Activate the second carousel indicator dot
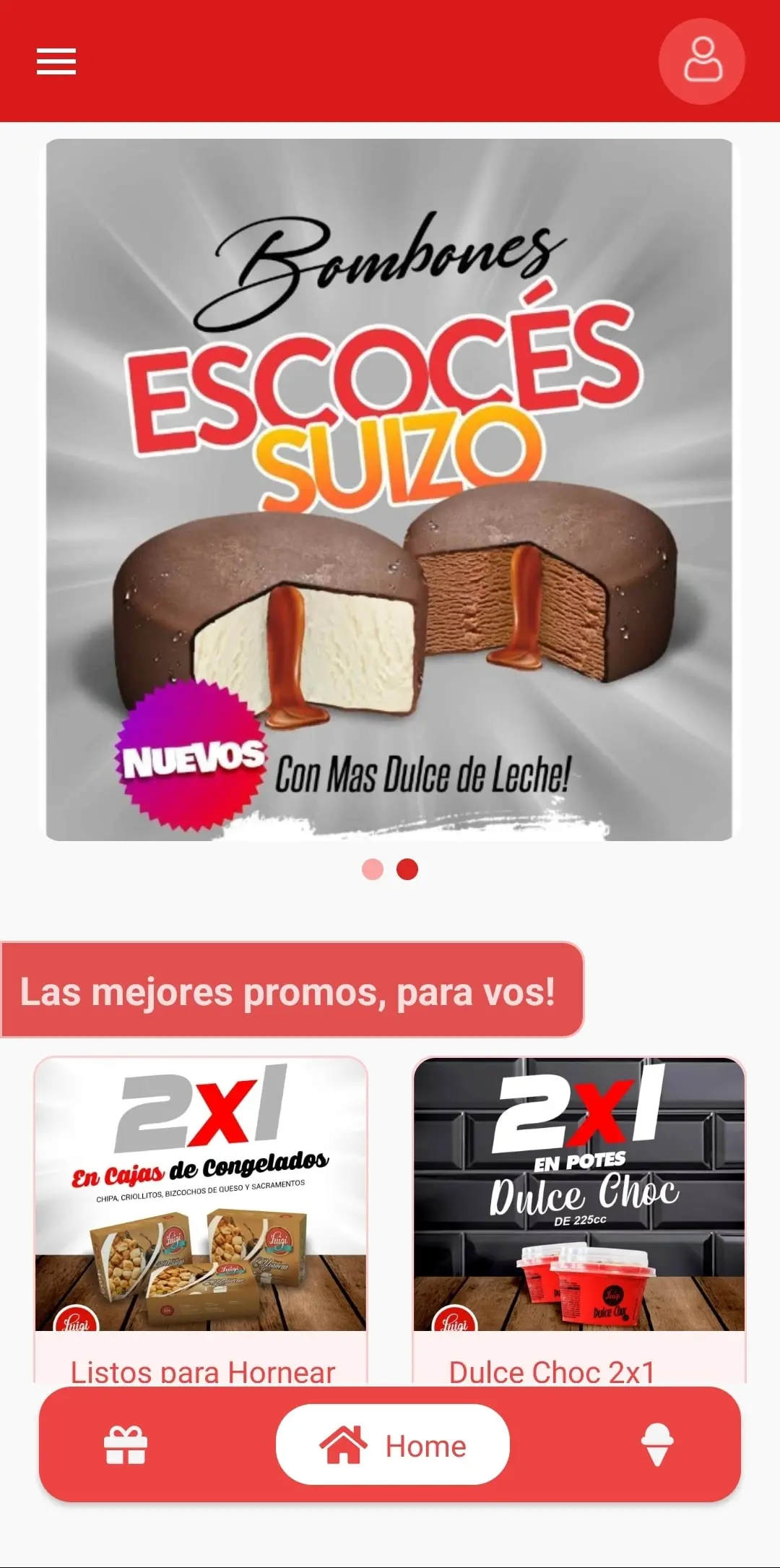 407,870
